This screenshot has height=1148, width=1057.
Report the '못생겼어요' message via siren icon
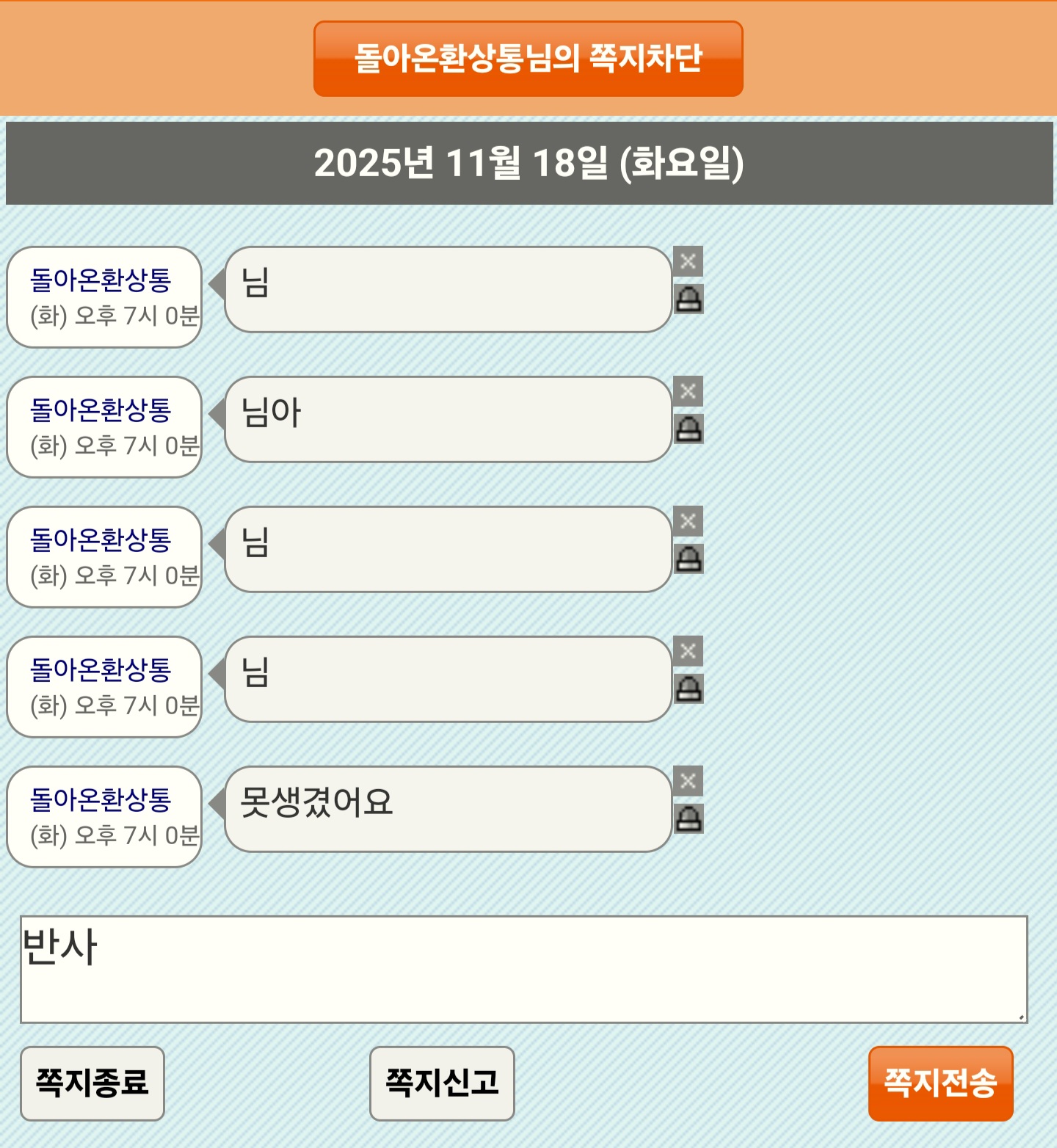689,819
